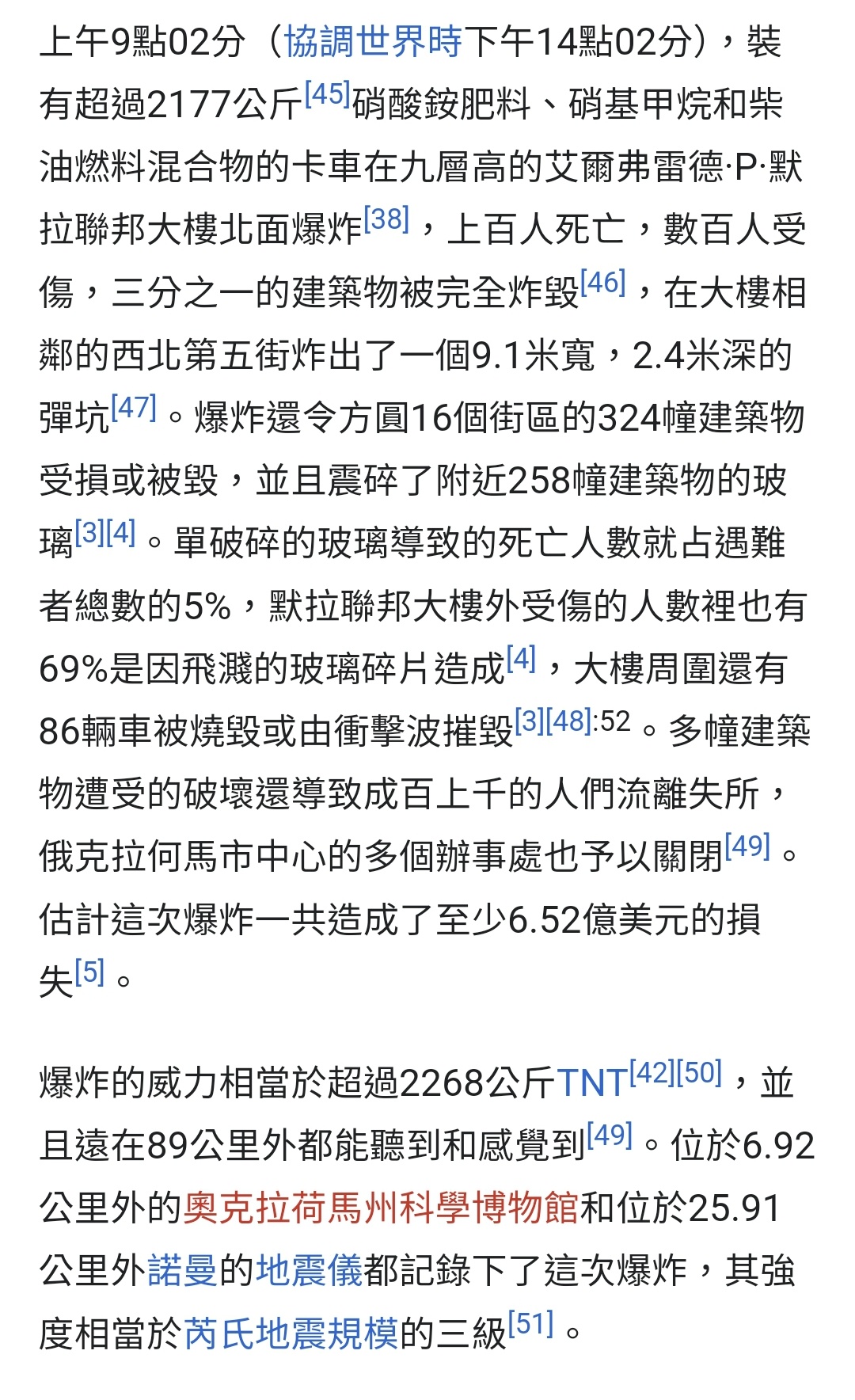Open reference [5] after 損失

click(x=89, y=972)
